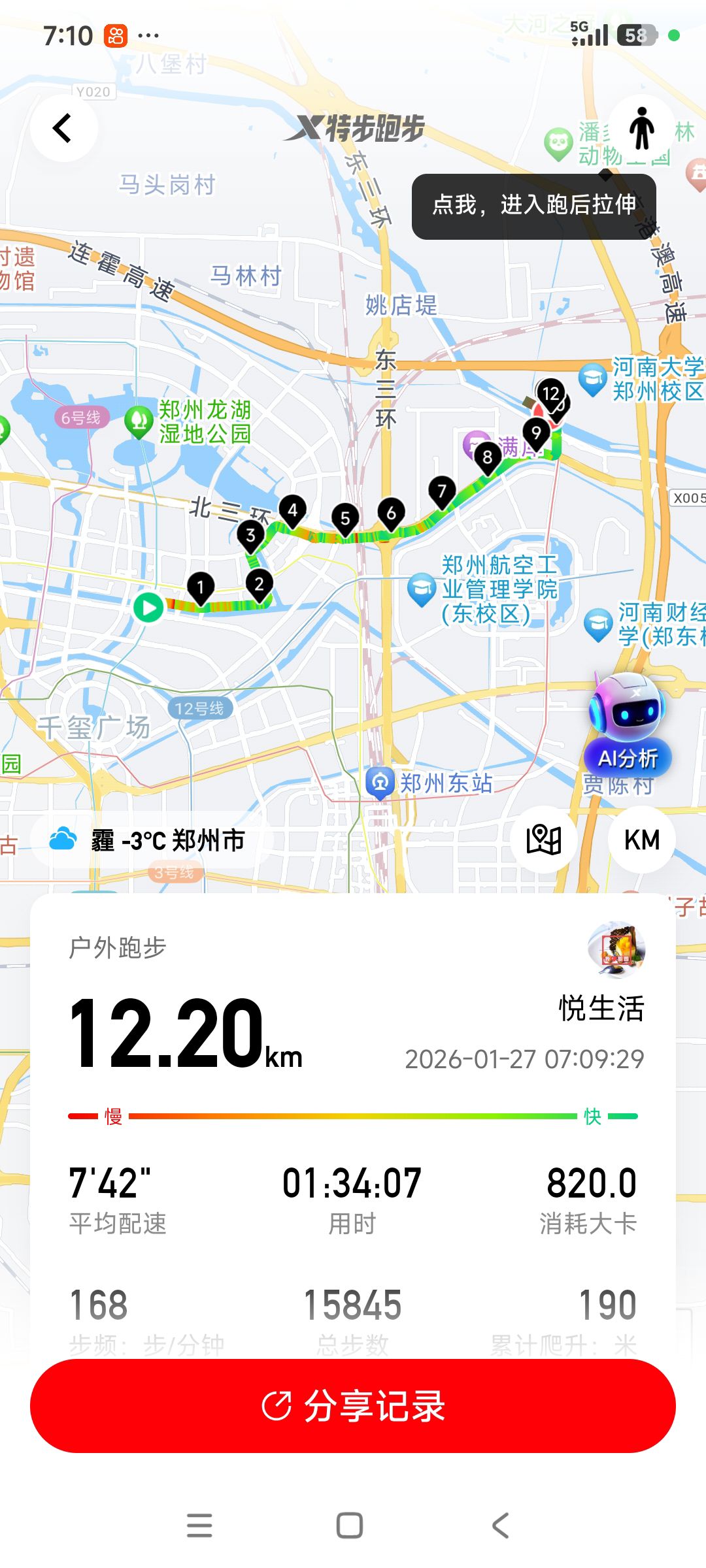This screenshot has height=1568, width=706.
Task: Tap the system back navigation button
Action: point(501,1526)
